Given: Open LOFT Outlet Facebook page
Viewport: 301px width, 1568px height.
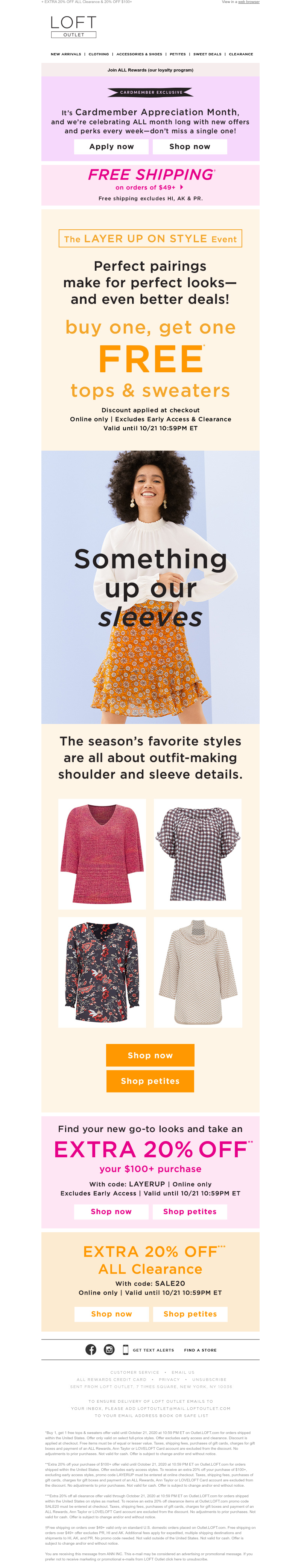Looking at the screenshot, I should [91, 1350].
